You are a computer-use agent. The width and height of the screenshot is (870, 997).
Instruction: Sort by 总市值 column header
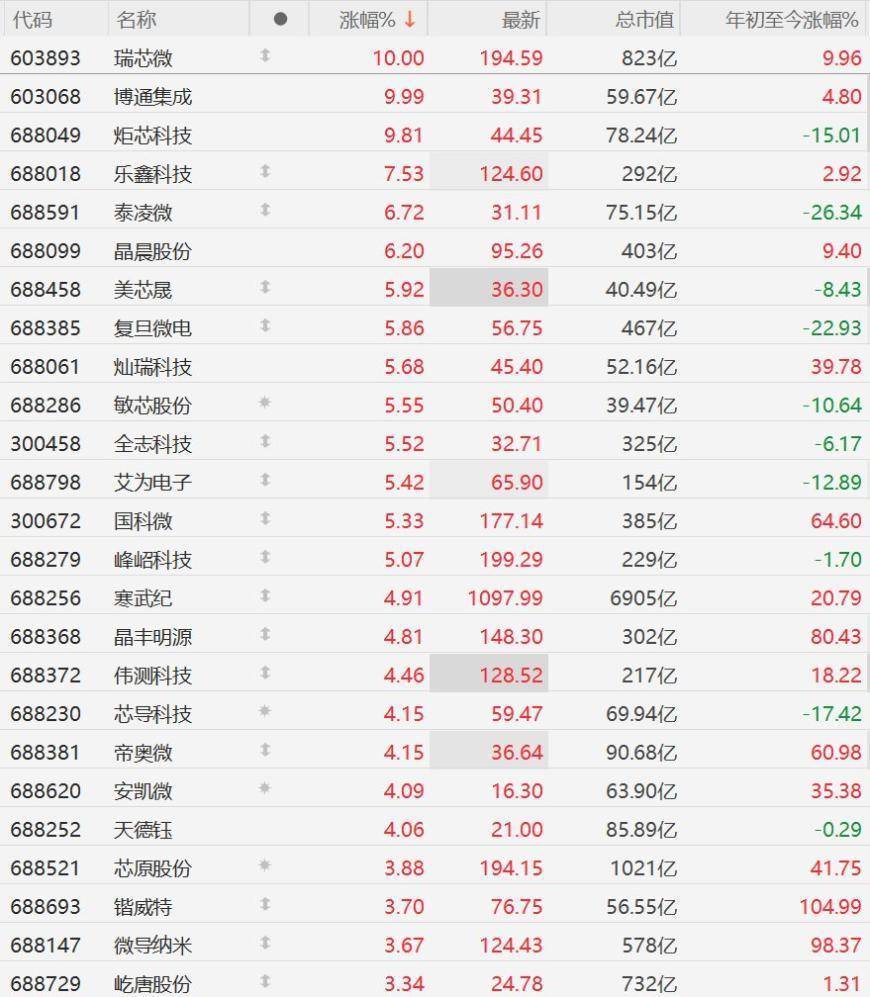pyautogui.click(x=644, y=20)
